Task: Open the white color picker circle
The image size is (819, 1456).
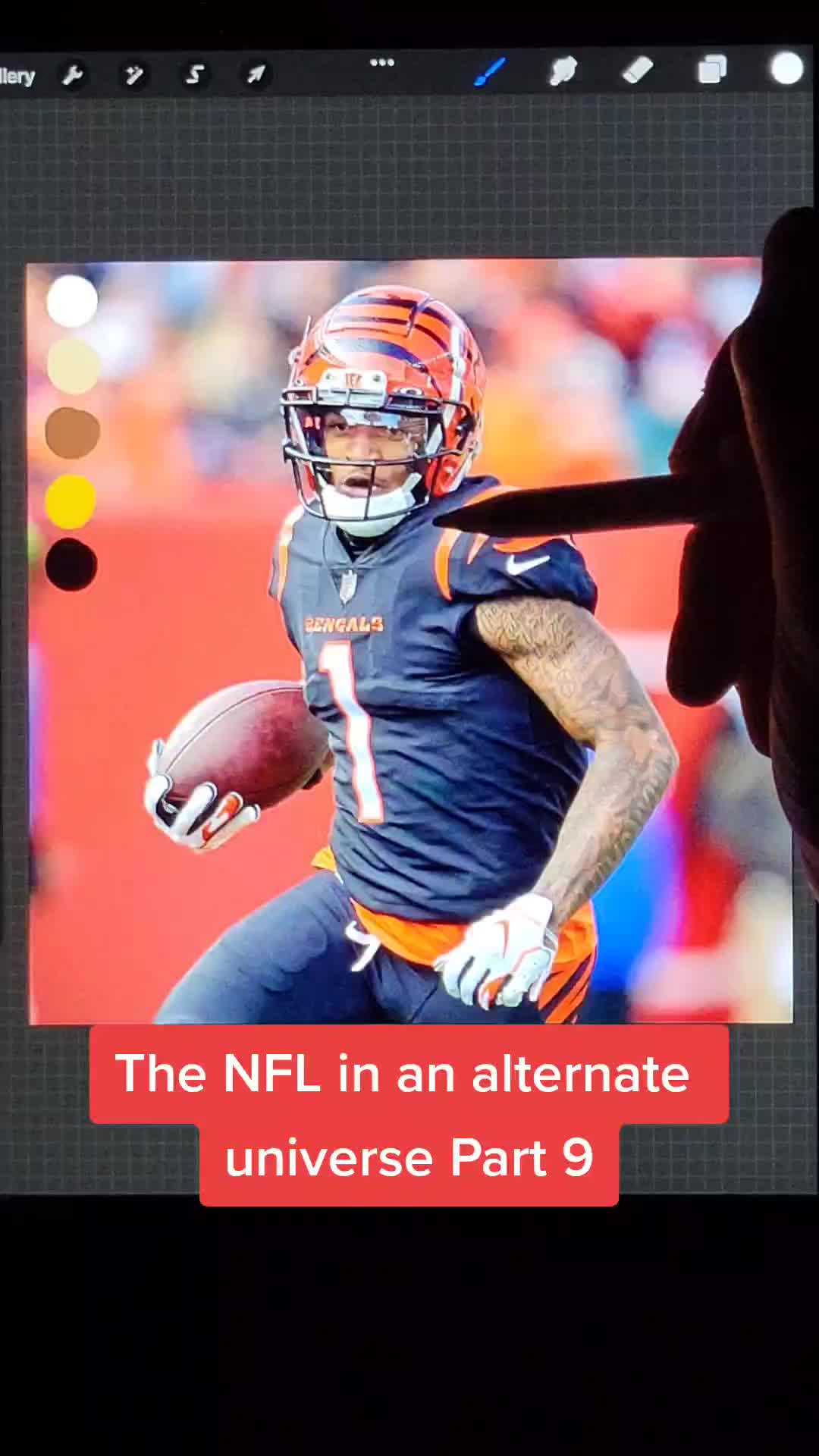Action: tap(787, 69)
